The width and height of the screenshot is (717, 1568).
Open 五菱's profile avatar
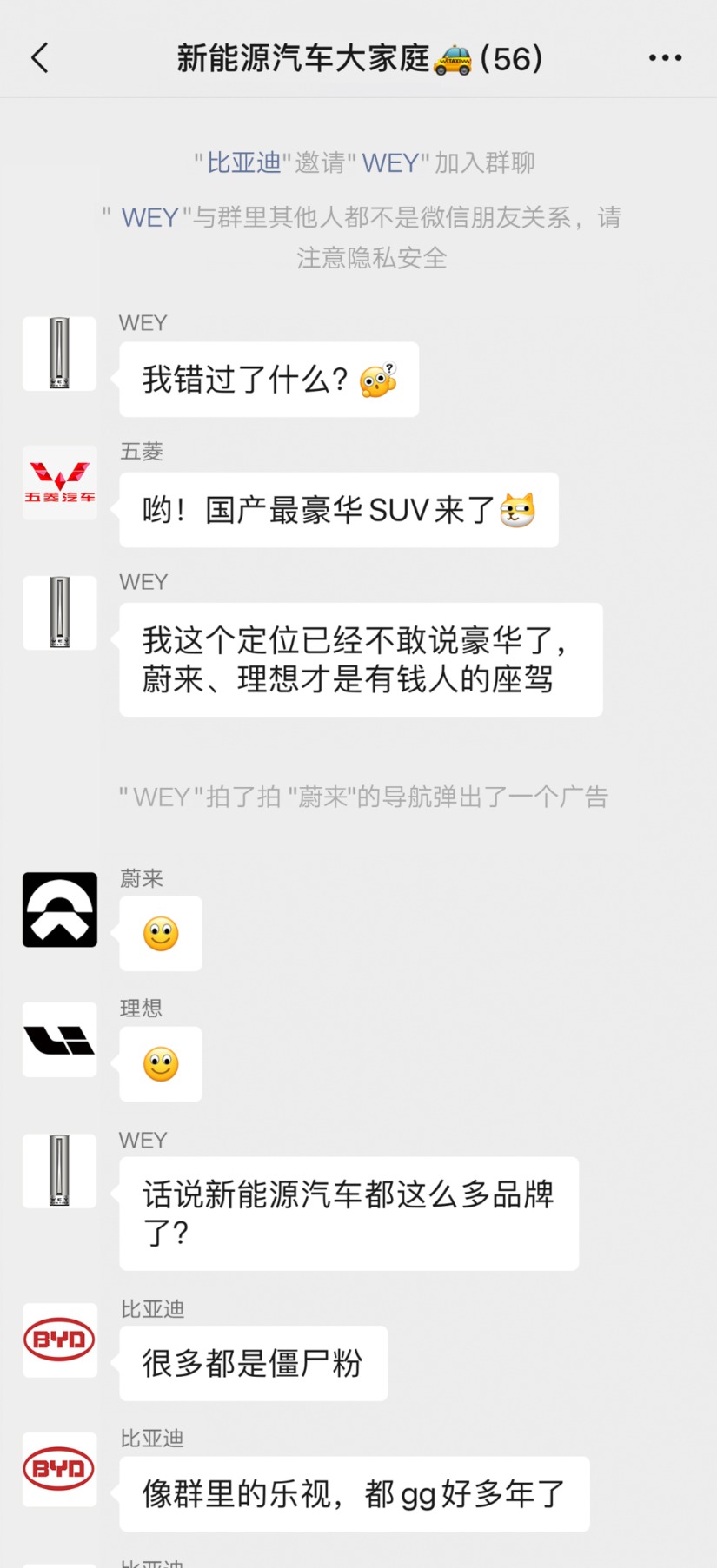pos(59,483)
